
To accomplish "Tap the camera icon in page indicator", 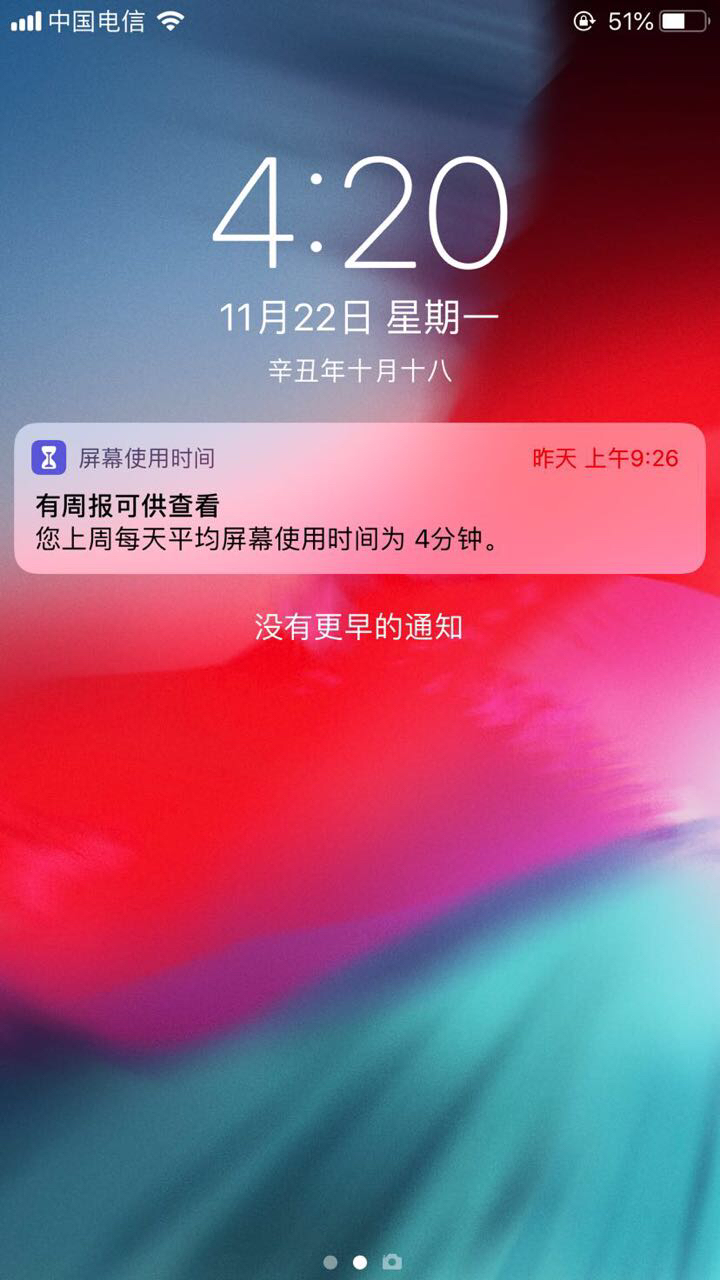I will [393, 1262].
